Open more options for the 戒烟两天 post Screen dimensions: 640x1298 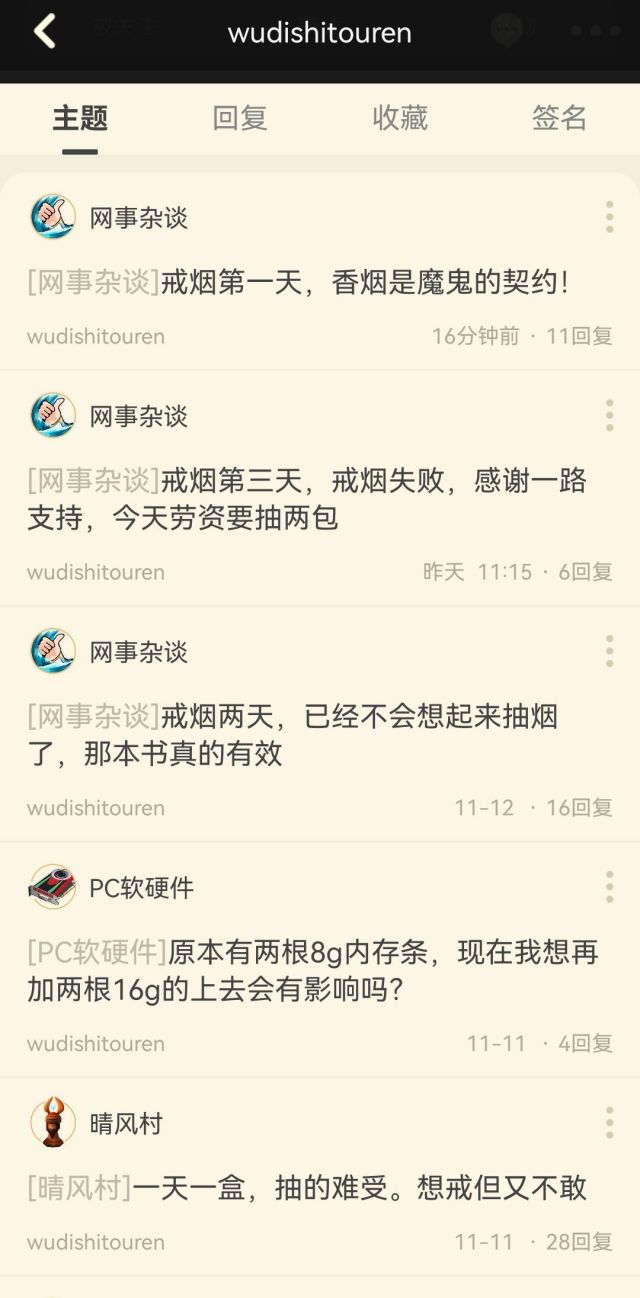point(609,651)
